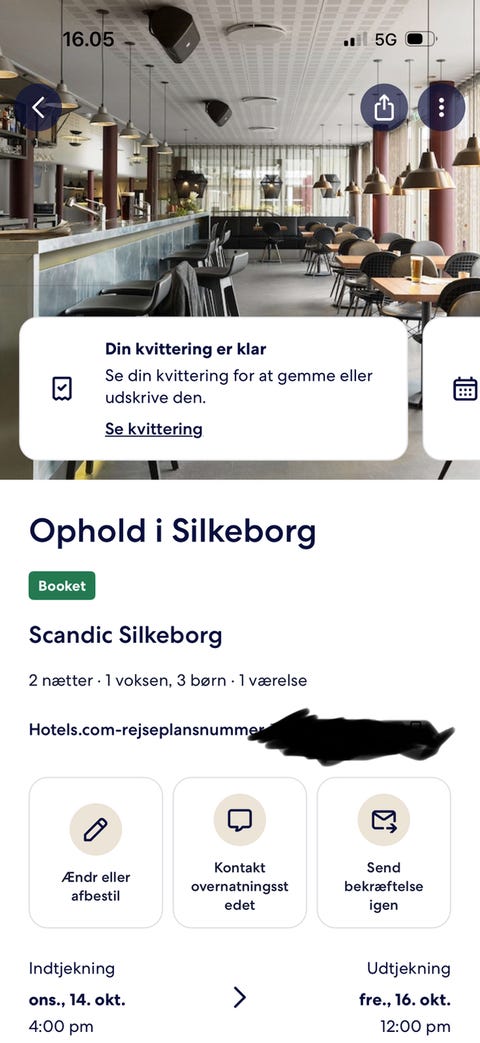Tap the Ændr eller afbestil button

96,852
